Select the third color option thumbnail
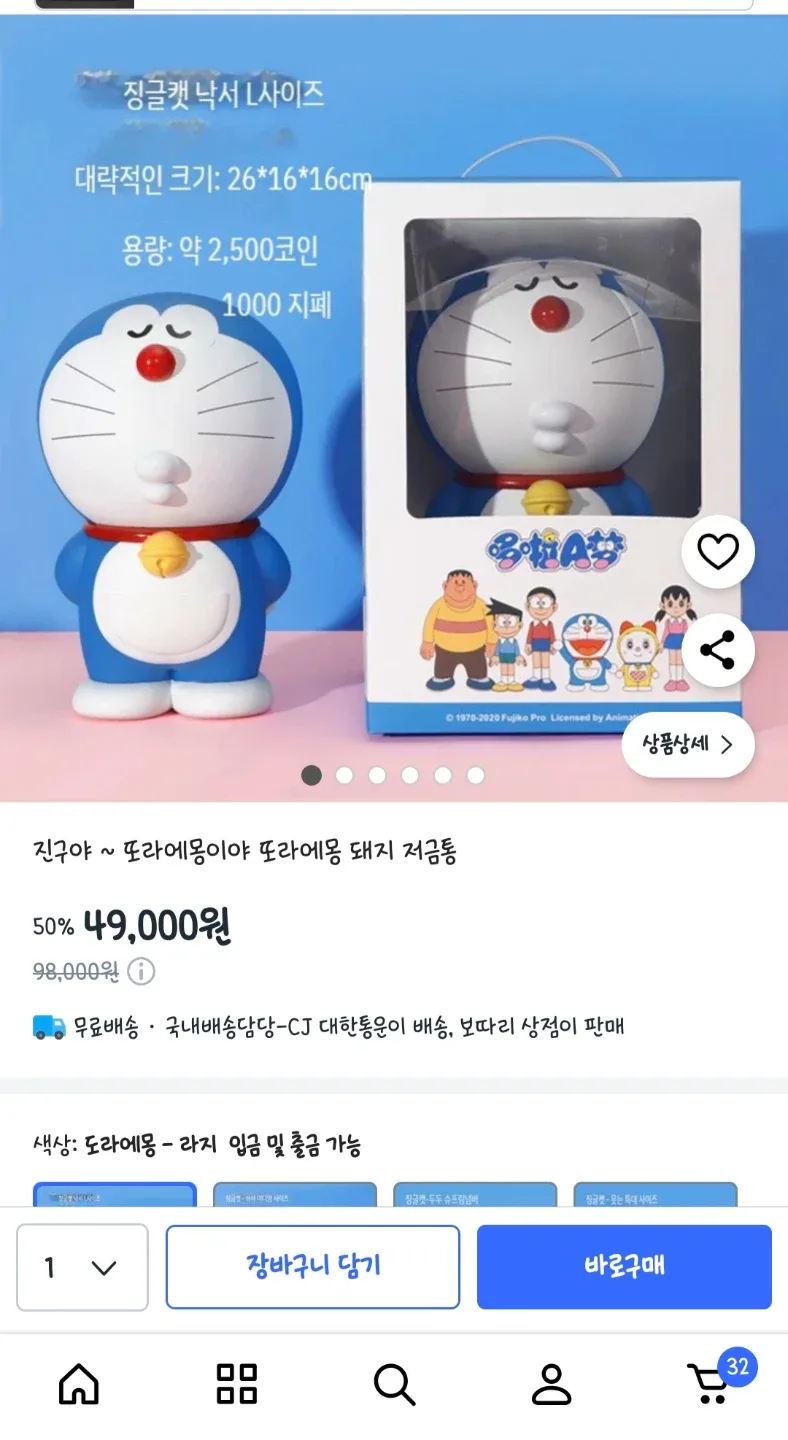 475,1195
